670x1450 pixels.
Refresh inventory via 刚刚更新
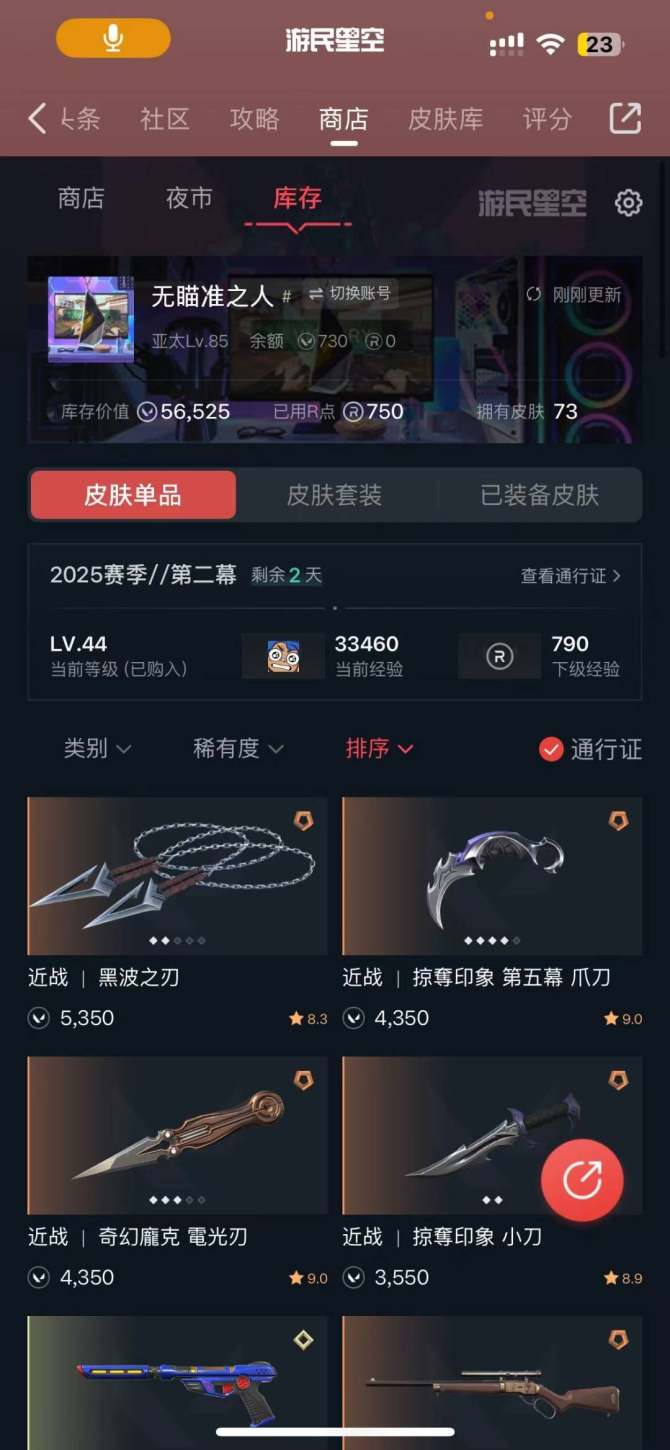point(575,294)
